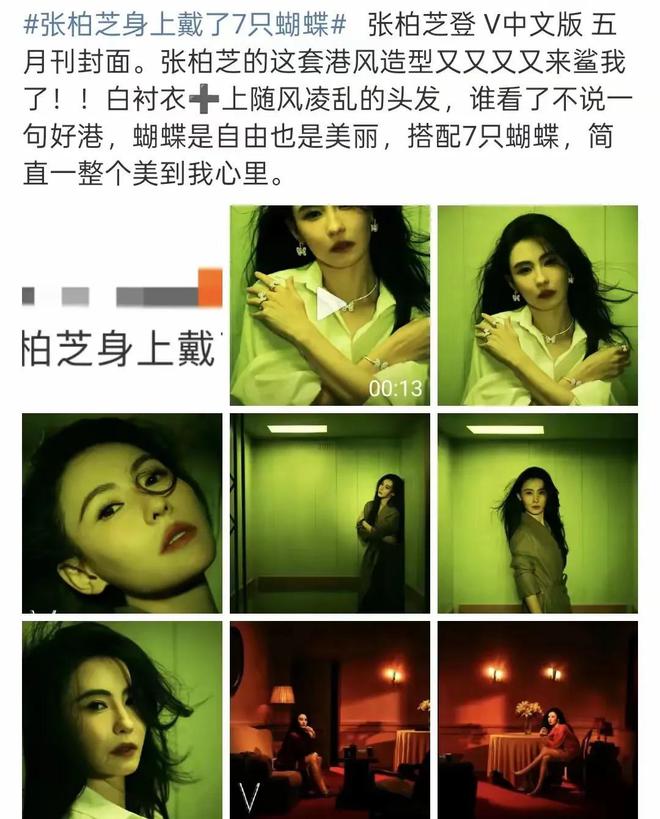Play the 00:13 video tile
Viewport: 660px width, 819px height.
[330, 305]
